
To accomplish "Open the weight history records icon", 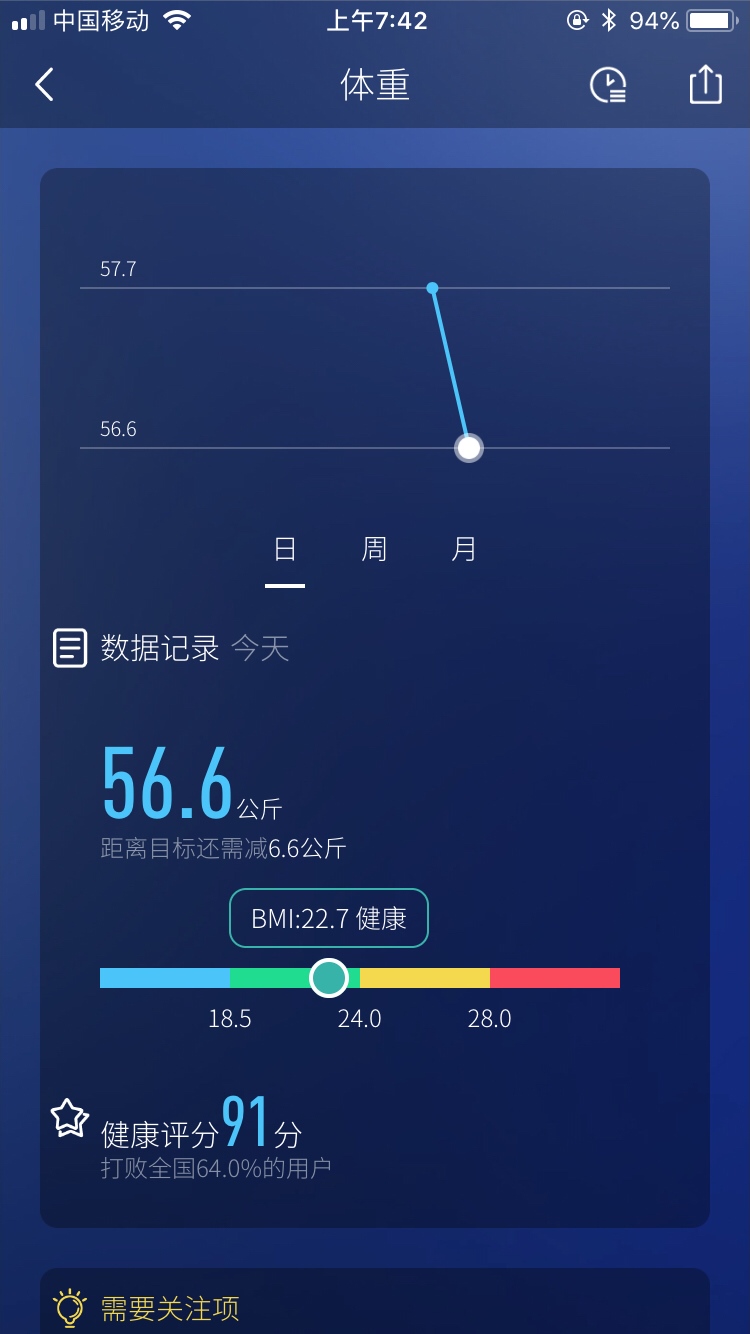I will click(607, 85).
